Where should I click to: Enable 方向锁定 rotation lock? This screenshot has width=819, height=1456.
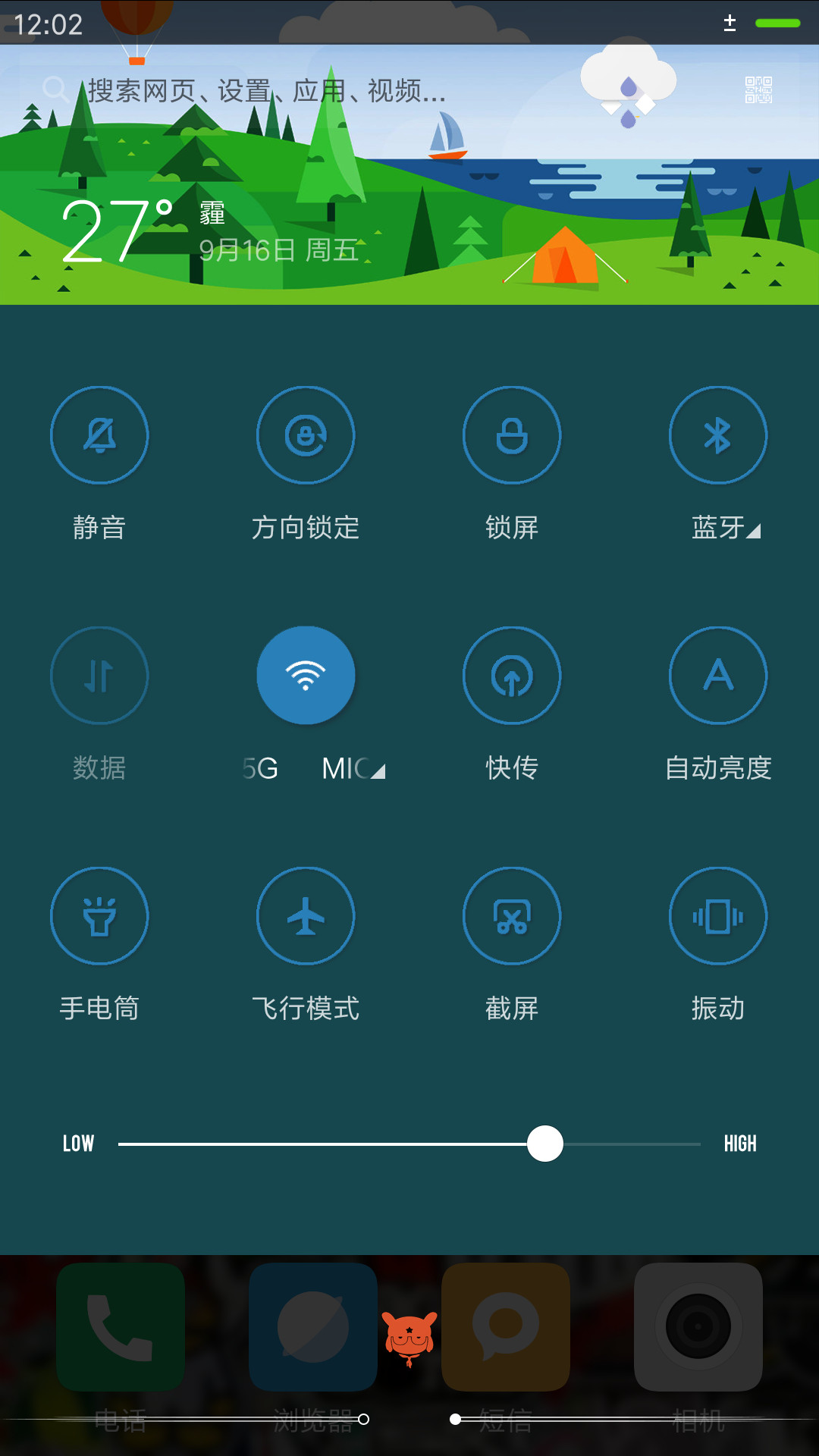(x=306, y=435)
